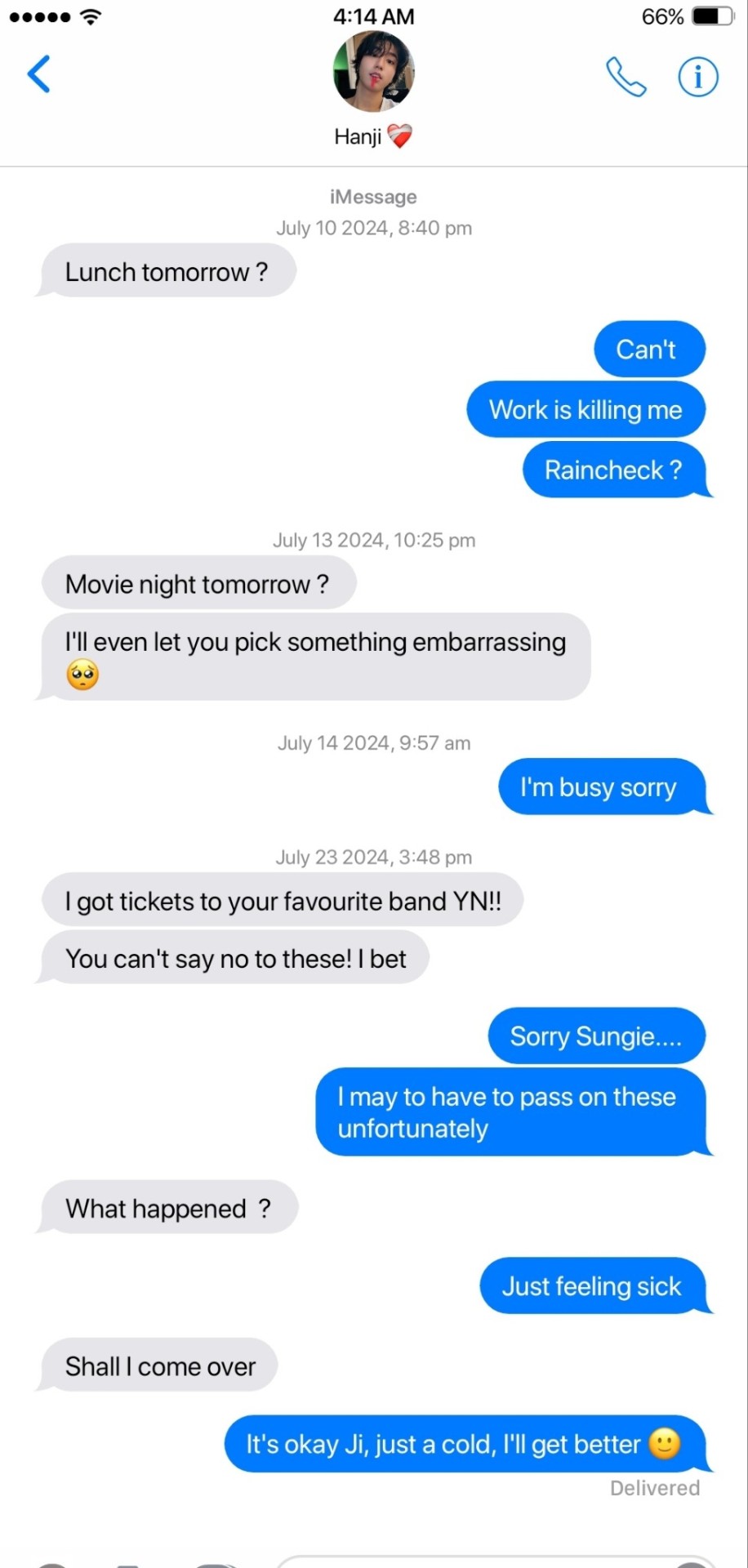Call Hanji with the phone icon
This screenshot has width=748, height=1568.
(626, 77)
